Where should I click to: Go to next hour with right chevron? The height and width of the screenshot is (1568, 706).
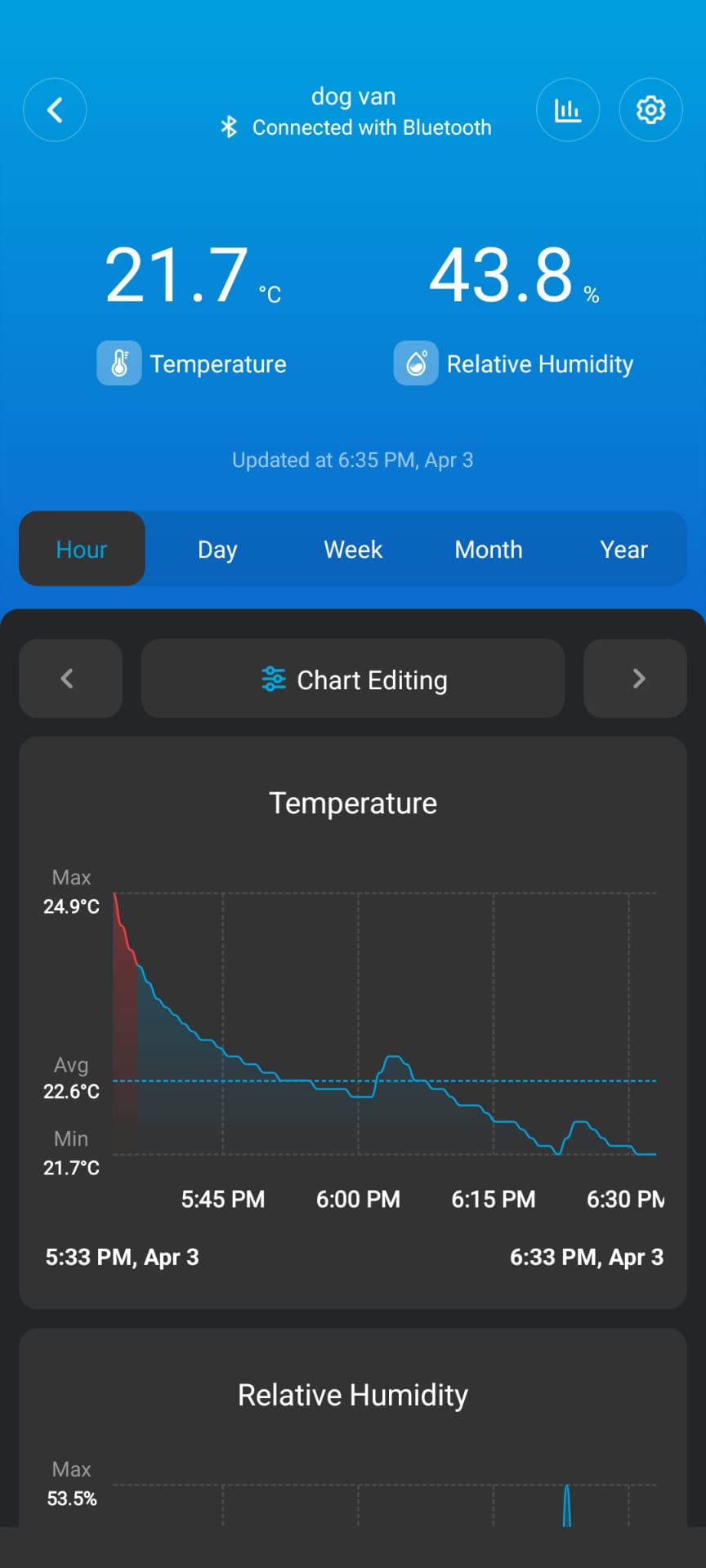point(635,679)
